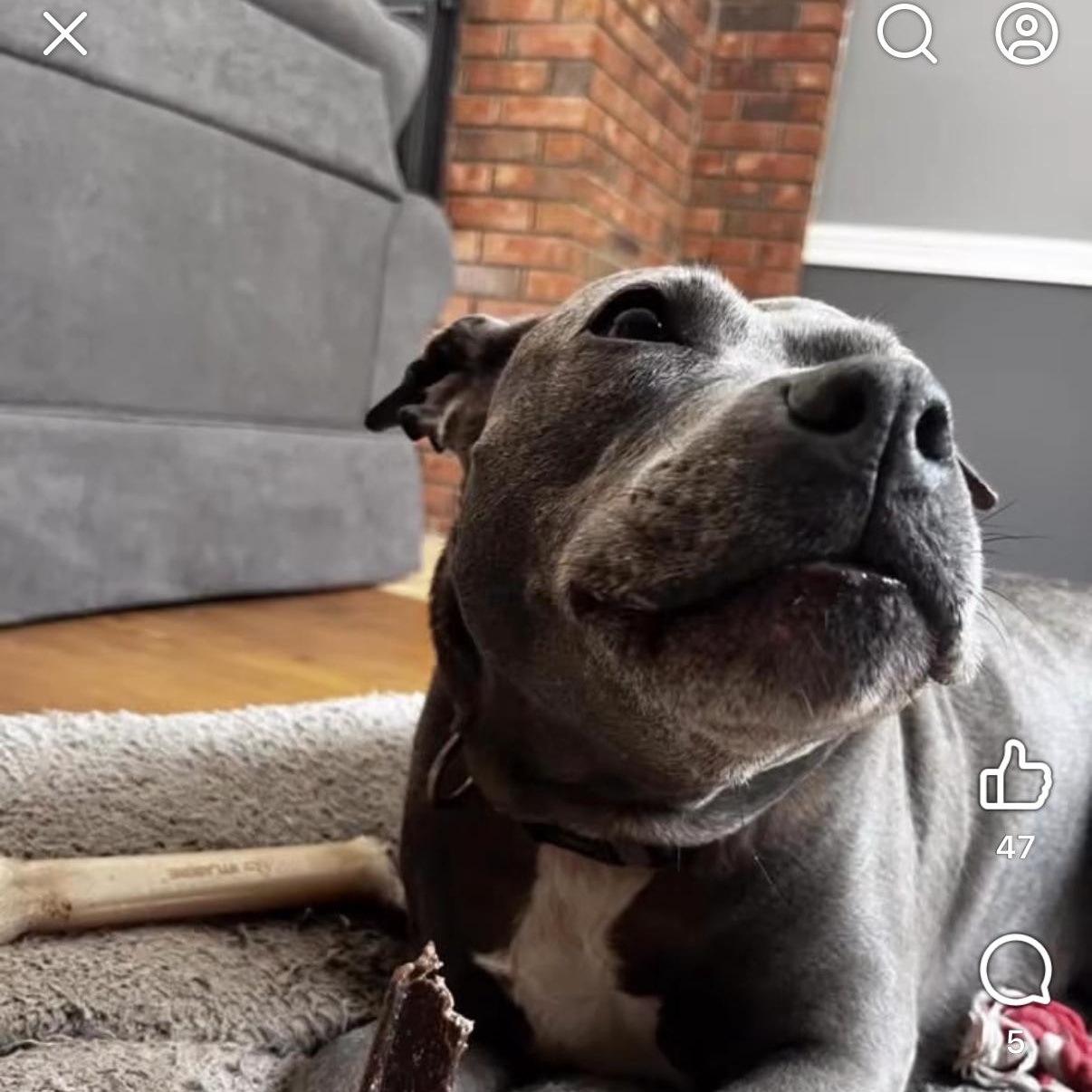Close the full-screen photo viewer
Viewport: 1092px width, 1092px height.
pyautogui.click(x=65, y=35)
